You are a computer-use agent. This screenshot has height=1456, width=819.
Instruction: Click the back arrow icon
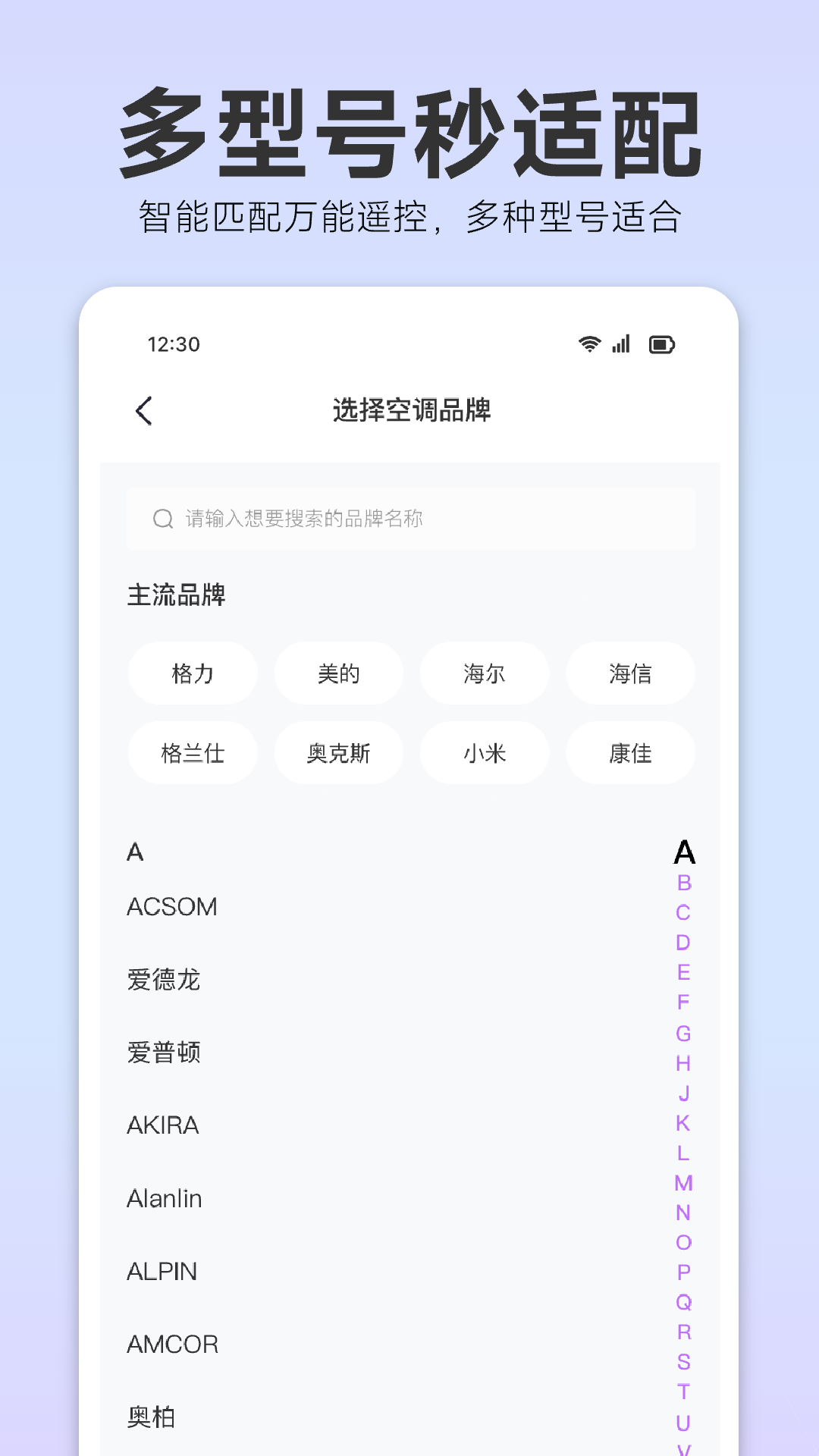[144, 409]
